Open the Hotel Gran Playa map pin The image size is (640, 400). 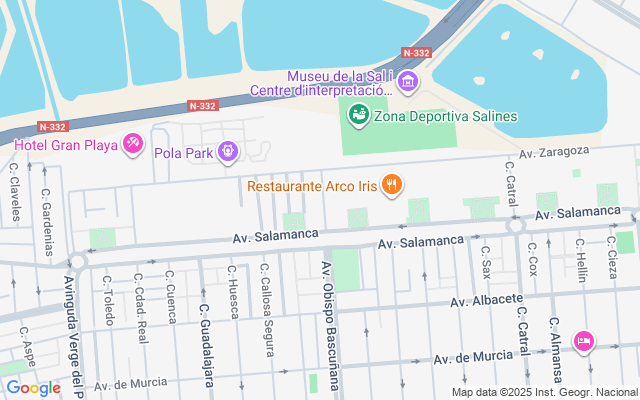133,143
